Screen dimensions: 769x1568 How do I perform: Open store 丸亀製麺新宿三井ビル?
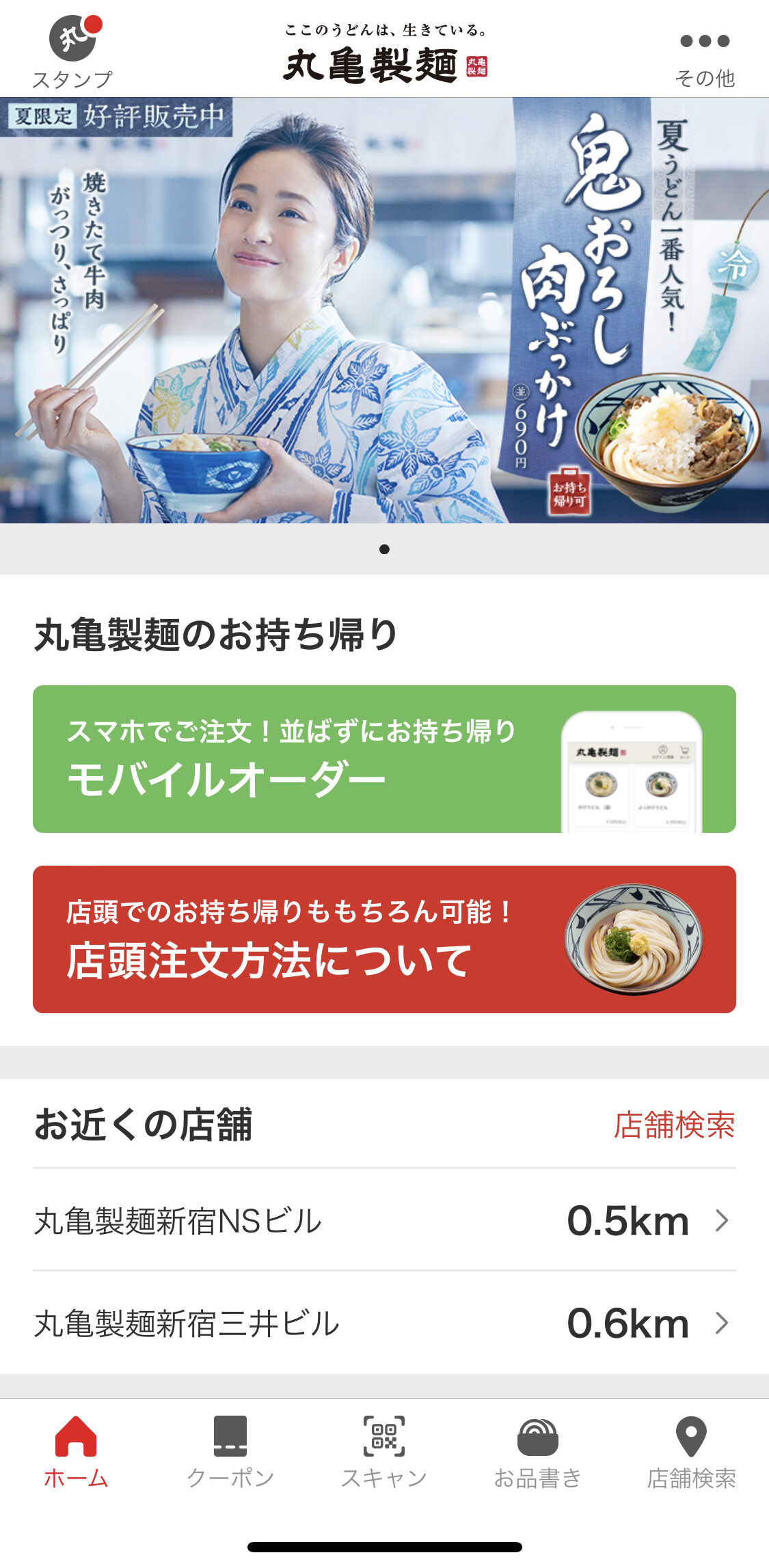click(x=384, y=1323)
